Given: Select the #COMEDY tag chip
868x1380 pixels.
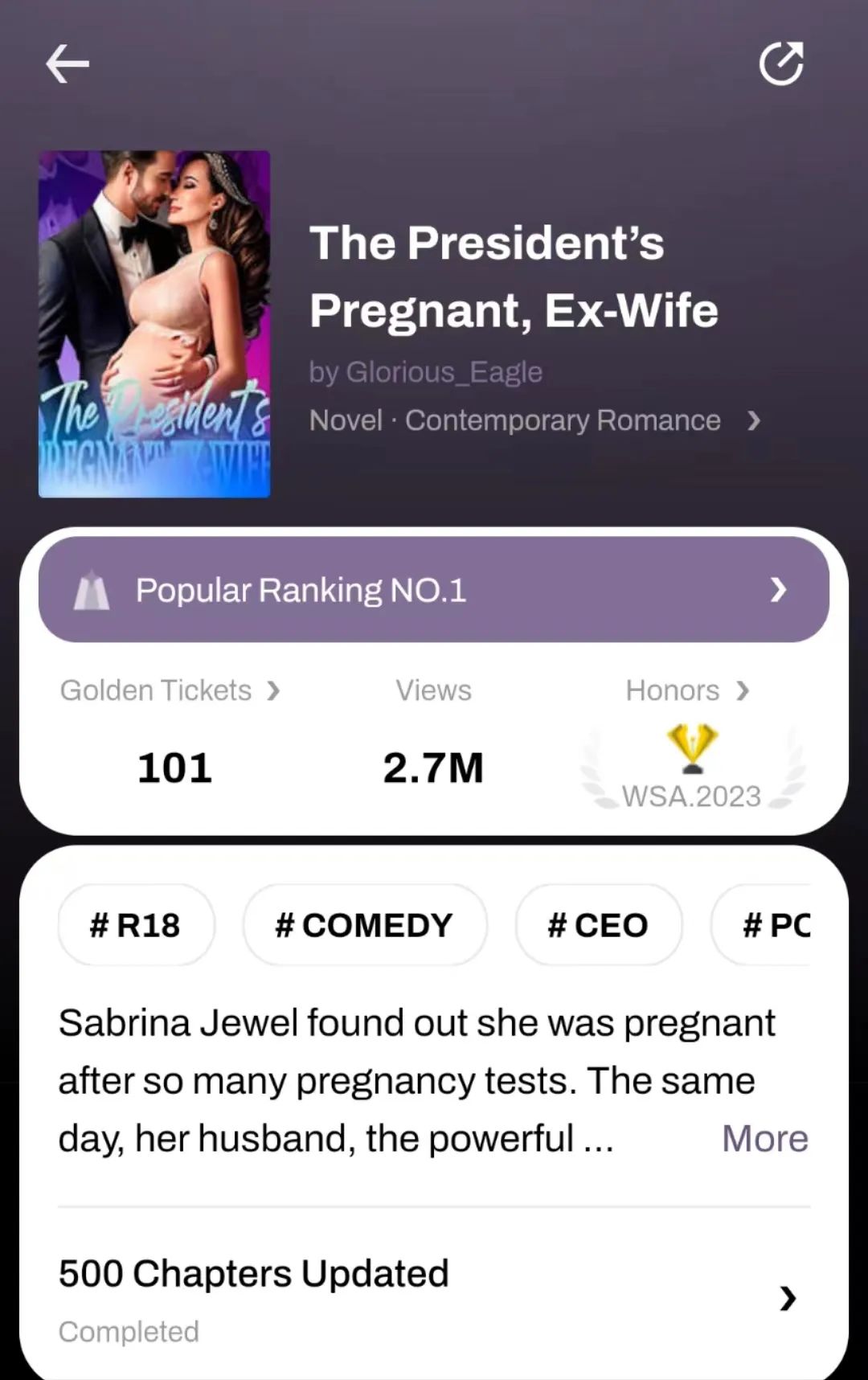Looking at the screenshot, I should pyautogui.click(x=365, y=925).
